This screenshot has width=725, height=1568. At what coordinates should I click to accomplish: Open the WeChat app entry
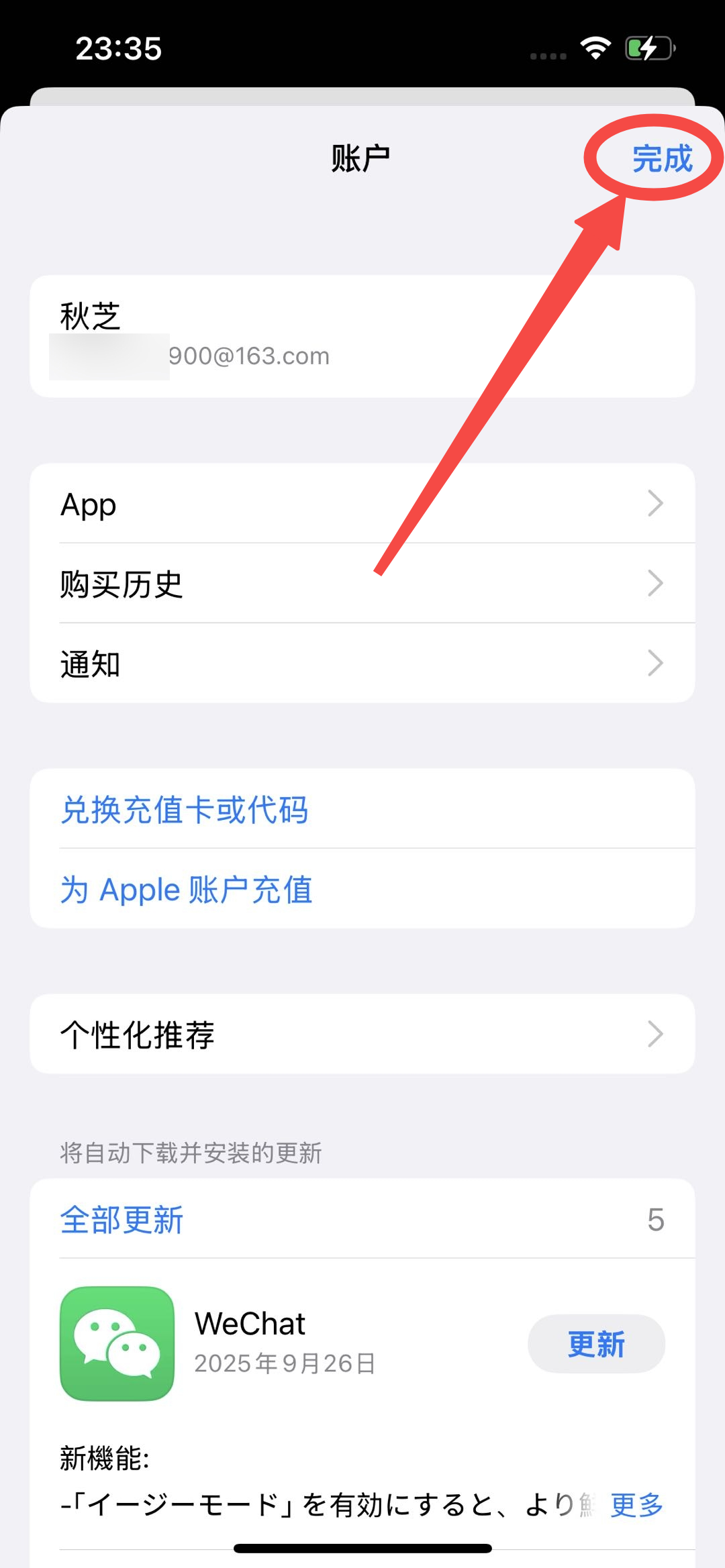click(x=117, y=1343)
